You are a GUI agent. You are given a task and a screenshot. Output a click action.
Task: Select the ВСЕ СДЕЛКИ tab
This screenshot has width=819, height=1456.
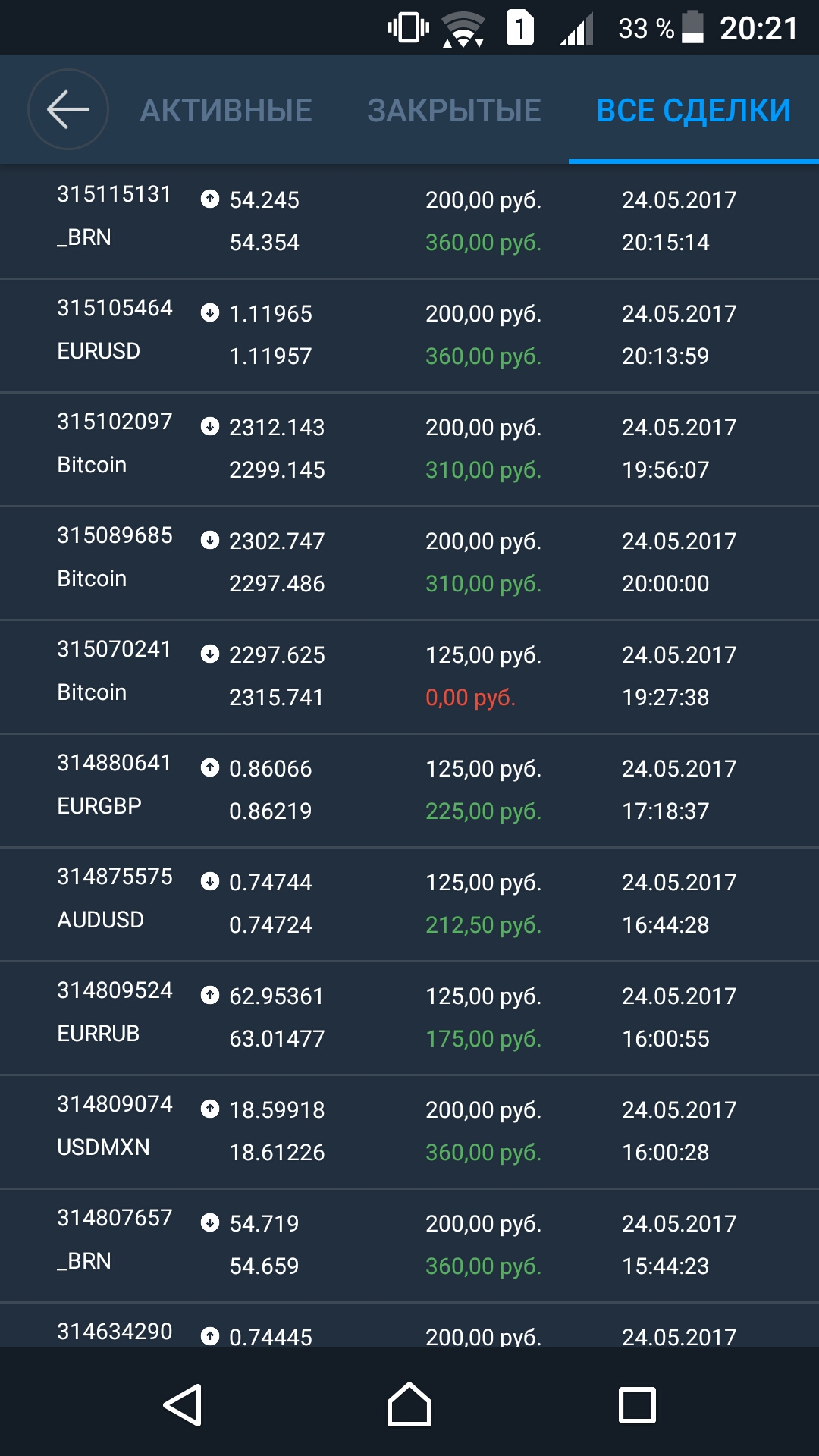[x=693, y=111]
